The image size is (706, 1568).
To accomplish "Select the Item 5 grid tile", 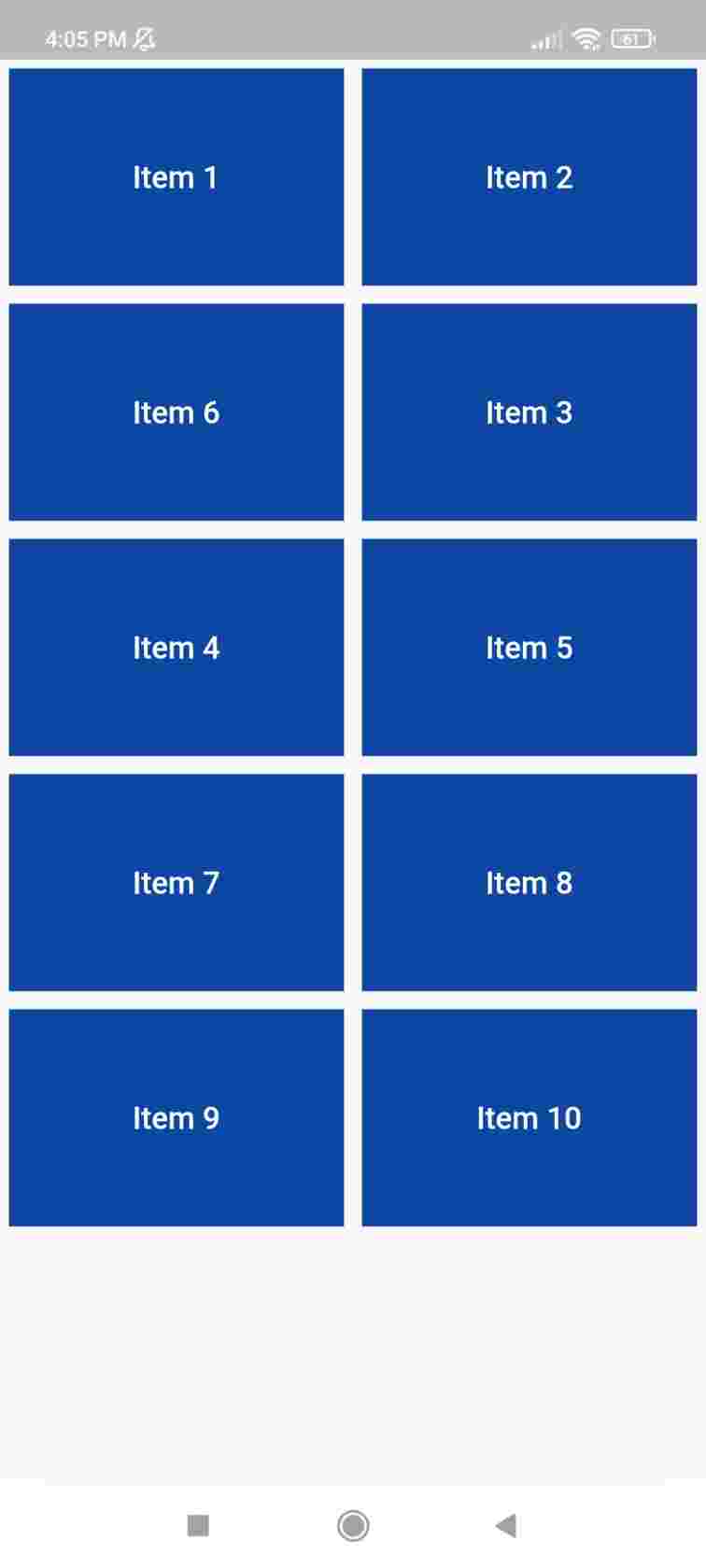I will [529, 648].
